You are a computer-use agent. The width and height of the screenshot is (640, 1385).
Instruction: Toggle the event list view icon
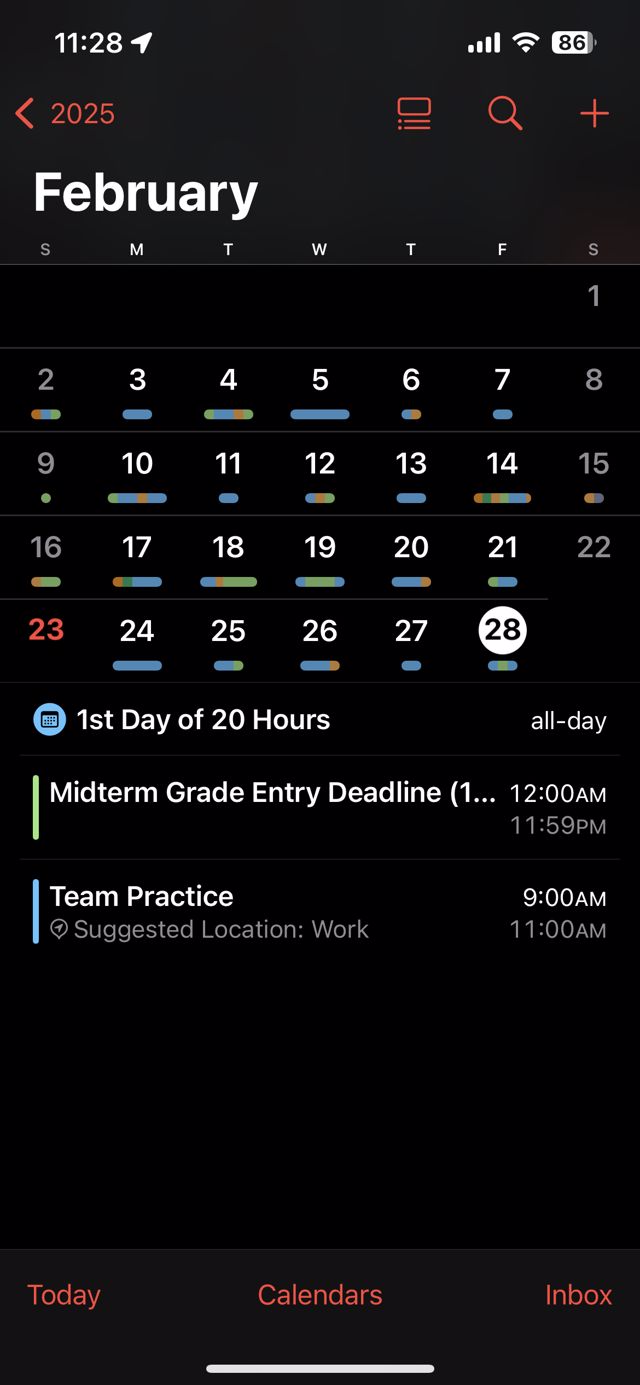click(414, 114)
